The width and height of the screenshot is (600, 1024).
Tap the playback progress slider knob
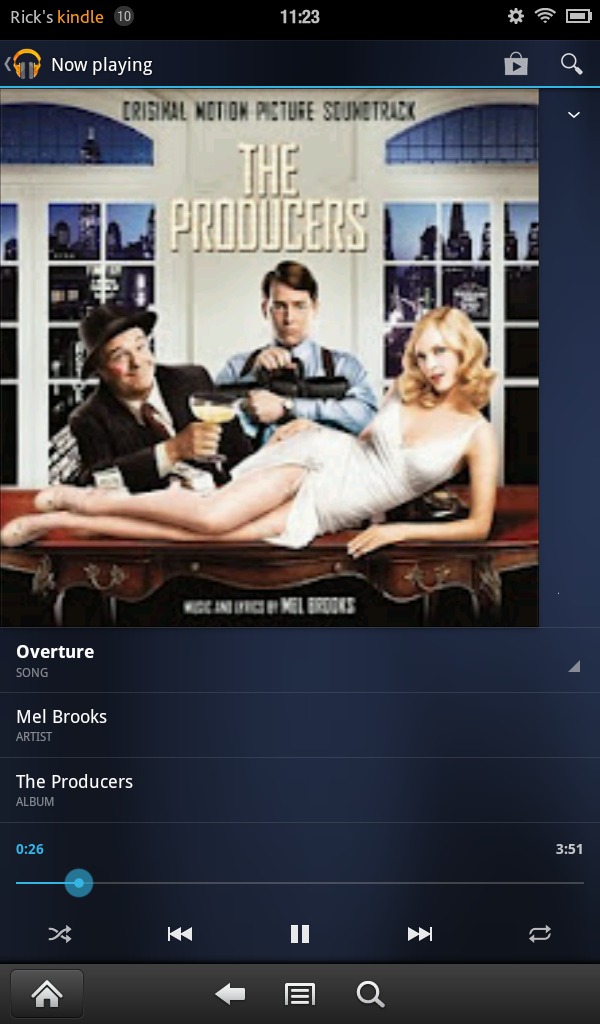79,883
